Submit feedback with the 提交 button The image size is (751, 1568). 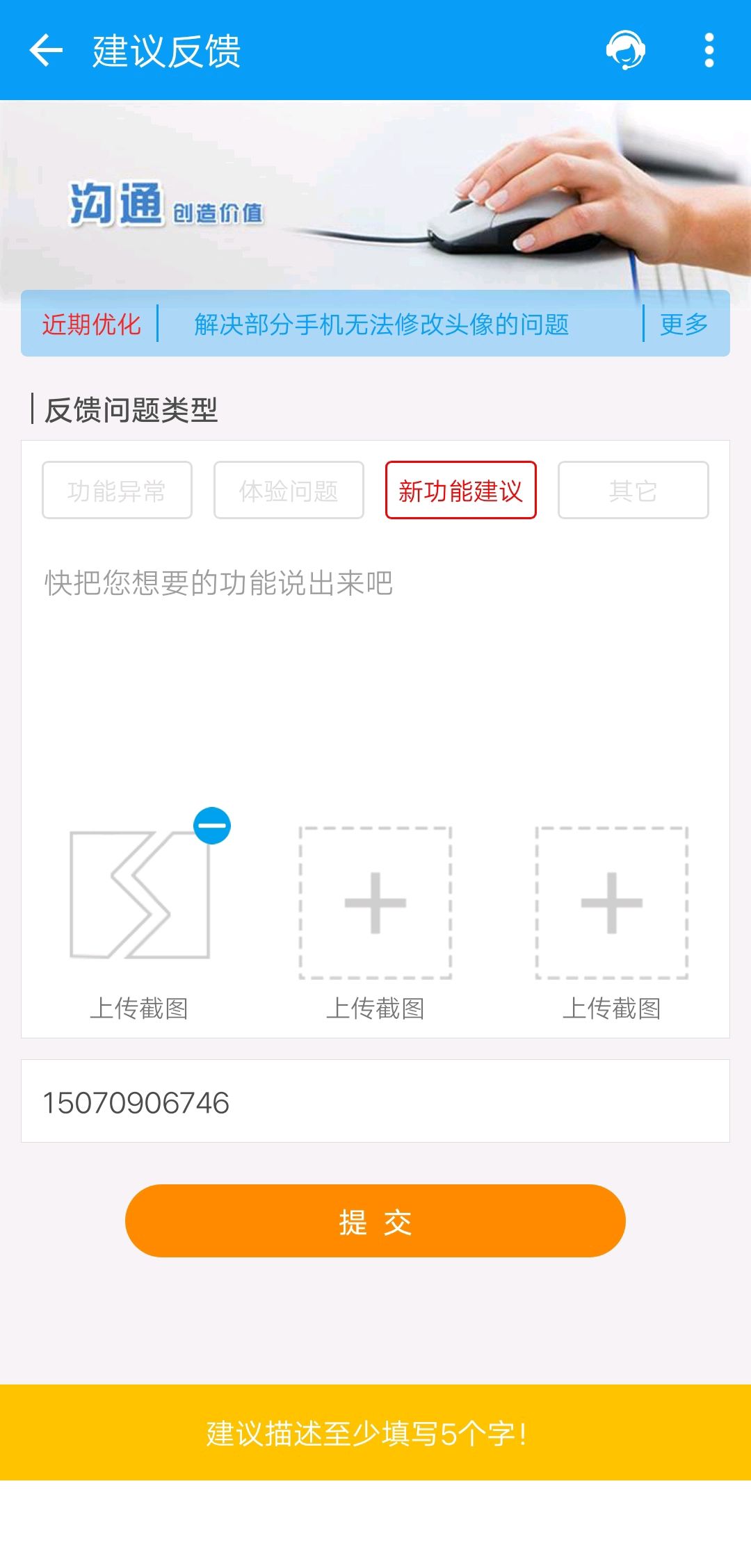coord(375,1221)
